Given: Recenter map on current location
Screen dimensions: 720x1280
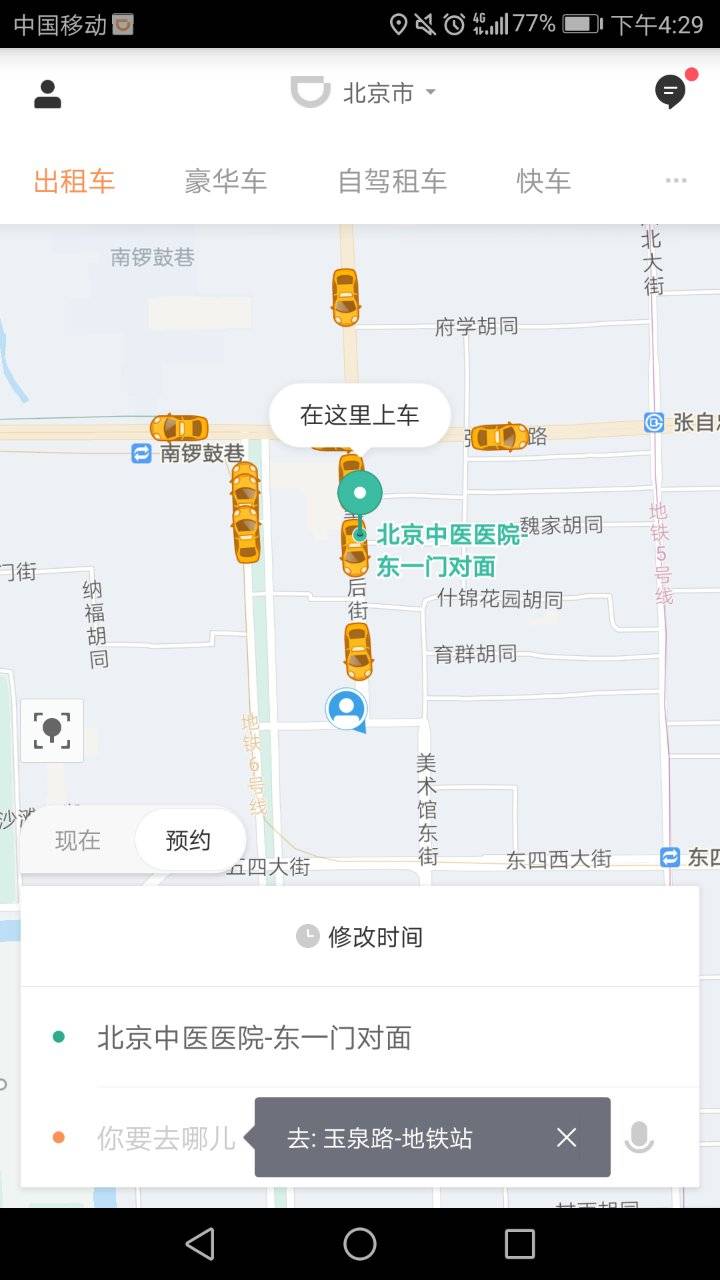Looking at the screenshot, I should [52, 730].
